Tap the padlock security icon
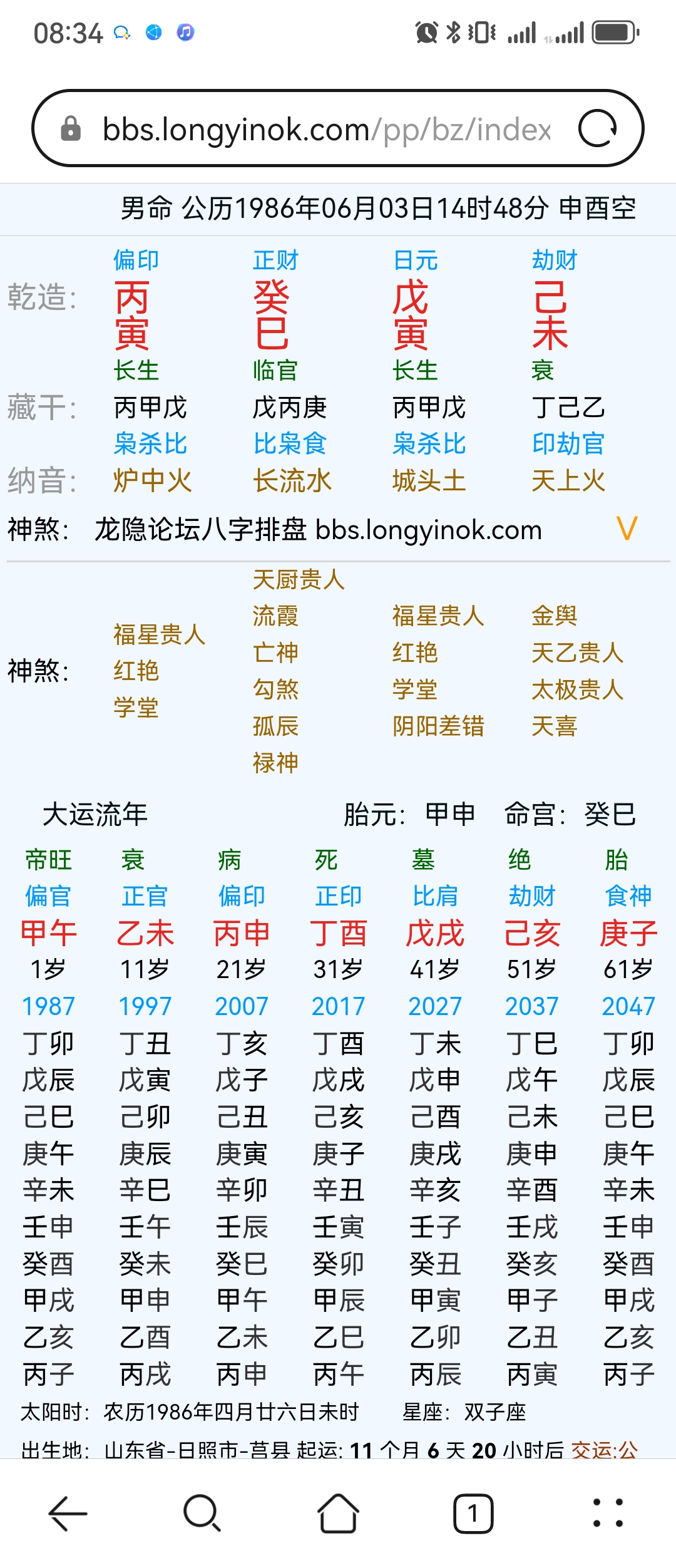This screenshot has height=1568, width=676. click(73, 128)
